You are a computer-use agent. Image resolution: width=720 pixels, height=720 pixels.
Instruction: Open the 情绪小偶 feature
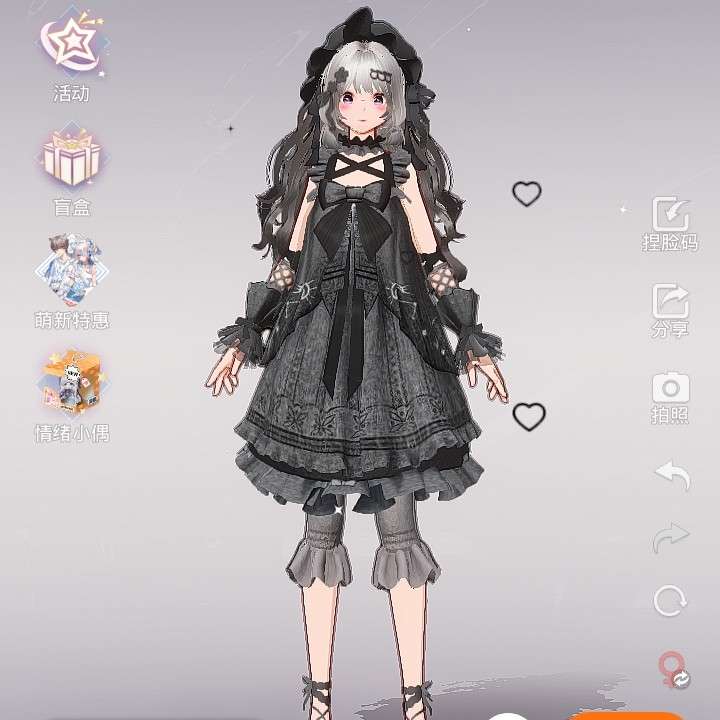(71, 385)
